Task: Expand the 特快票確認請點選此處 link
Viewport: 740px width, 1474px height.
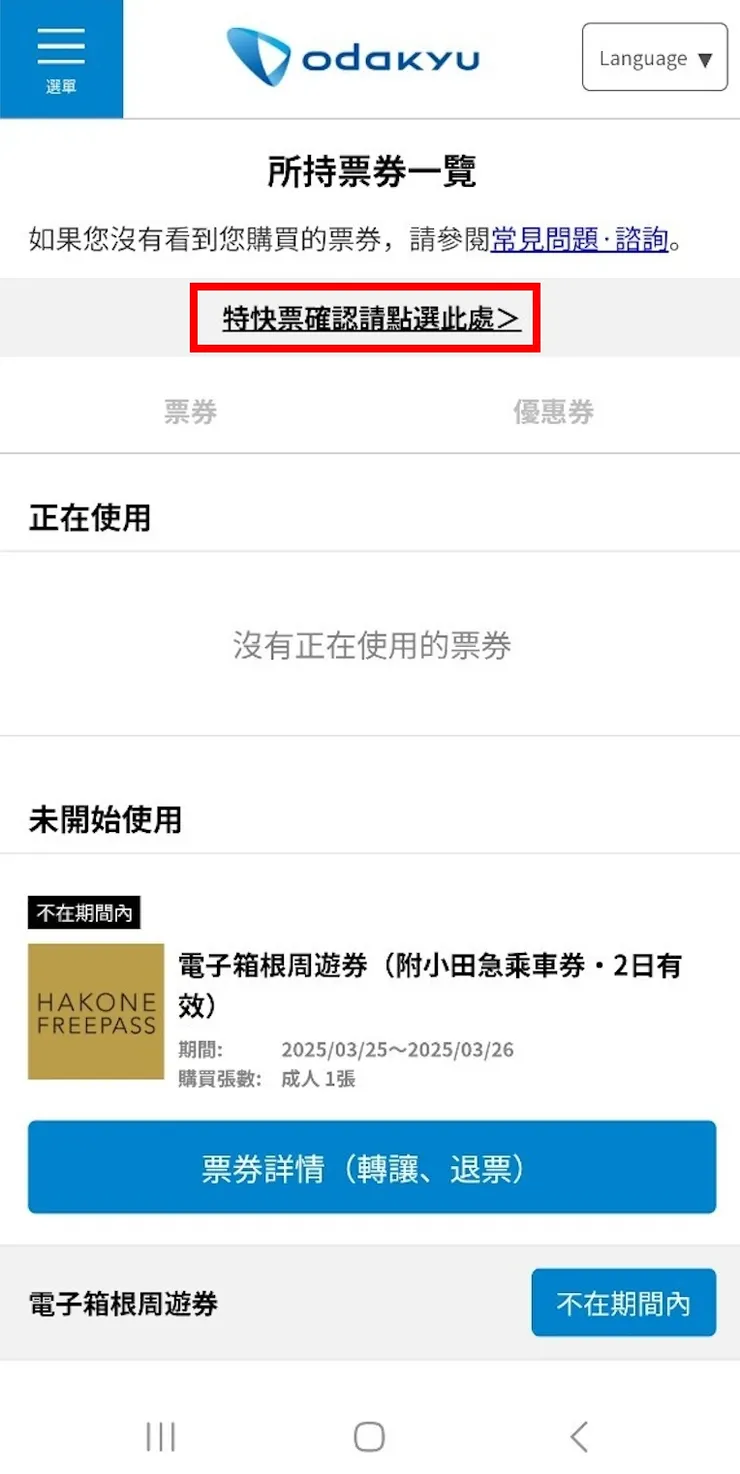Action: [365, 319]
